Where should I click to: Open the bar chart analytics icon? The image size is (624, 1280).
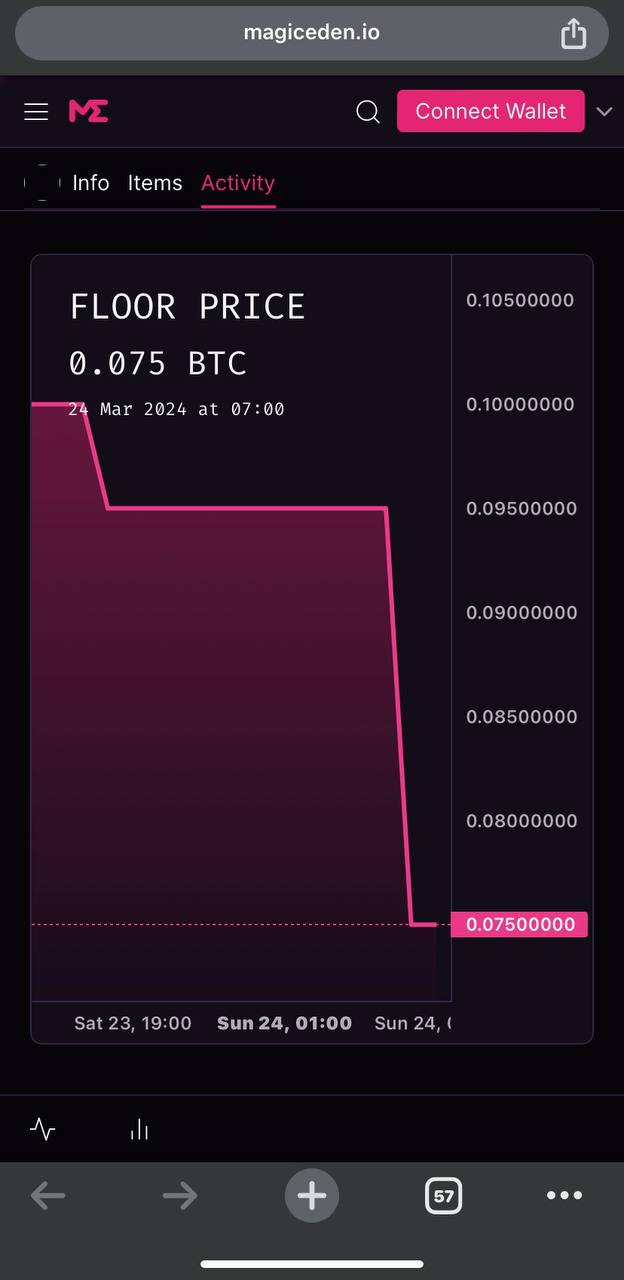pos(139,1129)
